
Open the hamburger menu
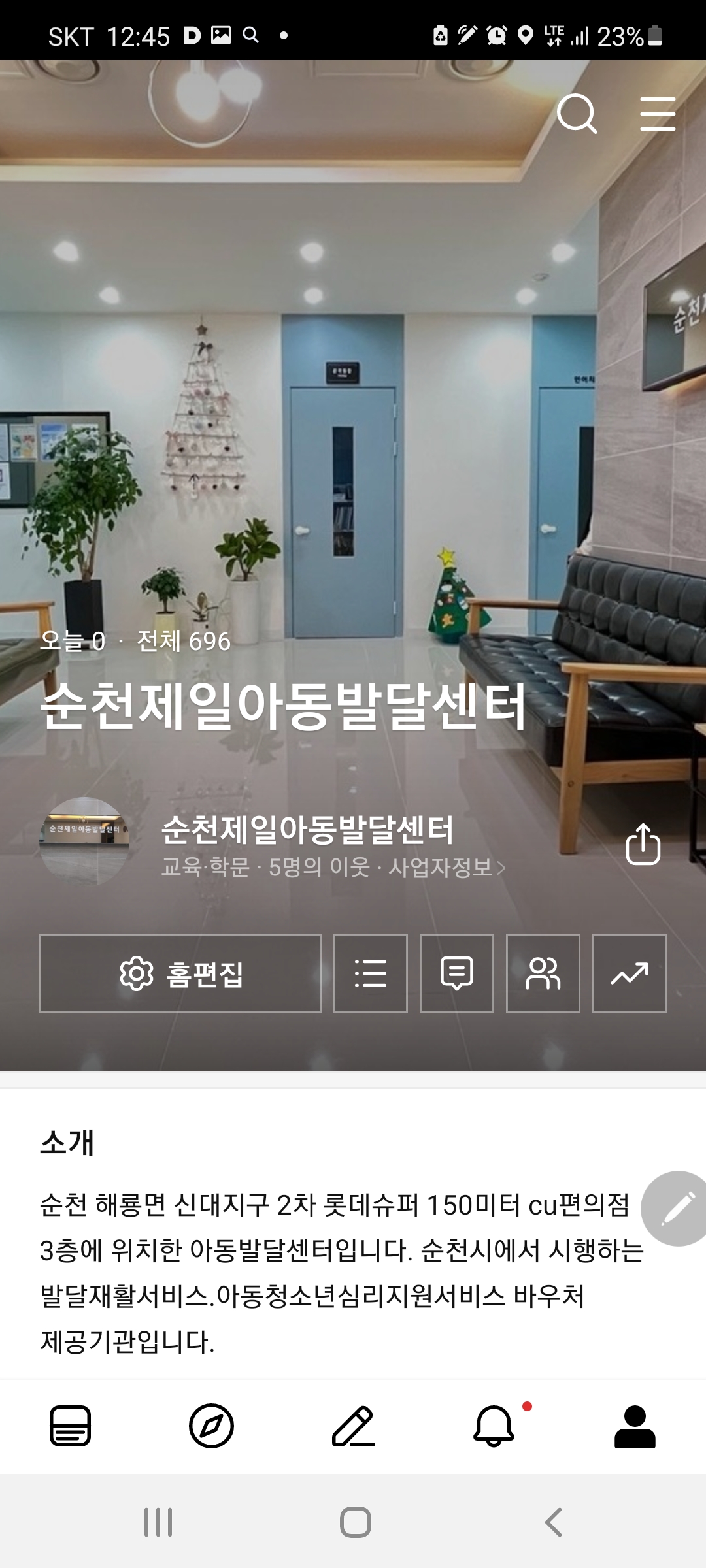657,114
